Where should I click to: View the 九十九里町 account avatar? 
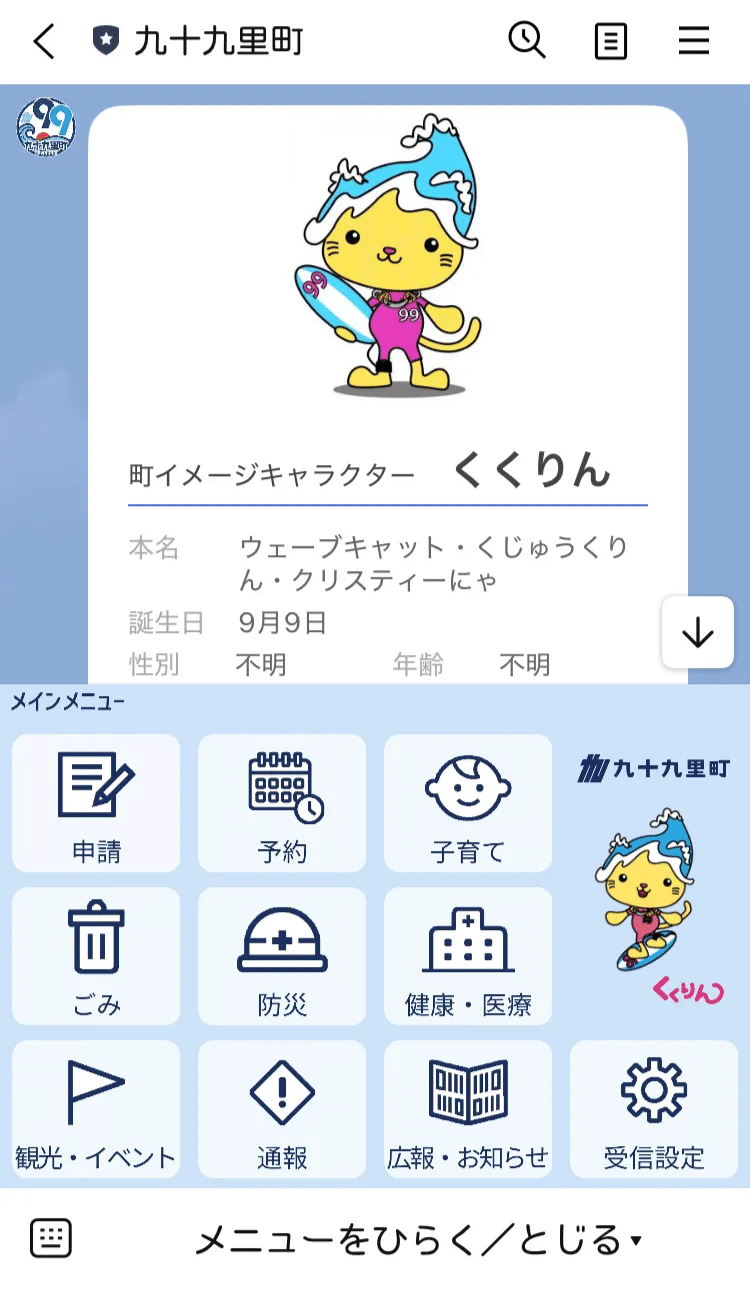click(x=46, y=128)
